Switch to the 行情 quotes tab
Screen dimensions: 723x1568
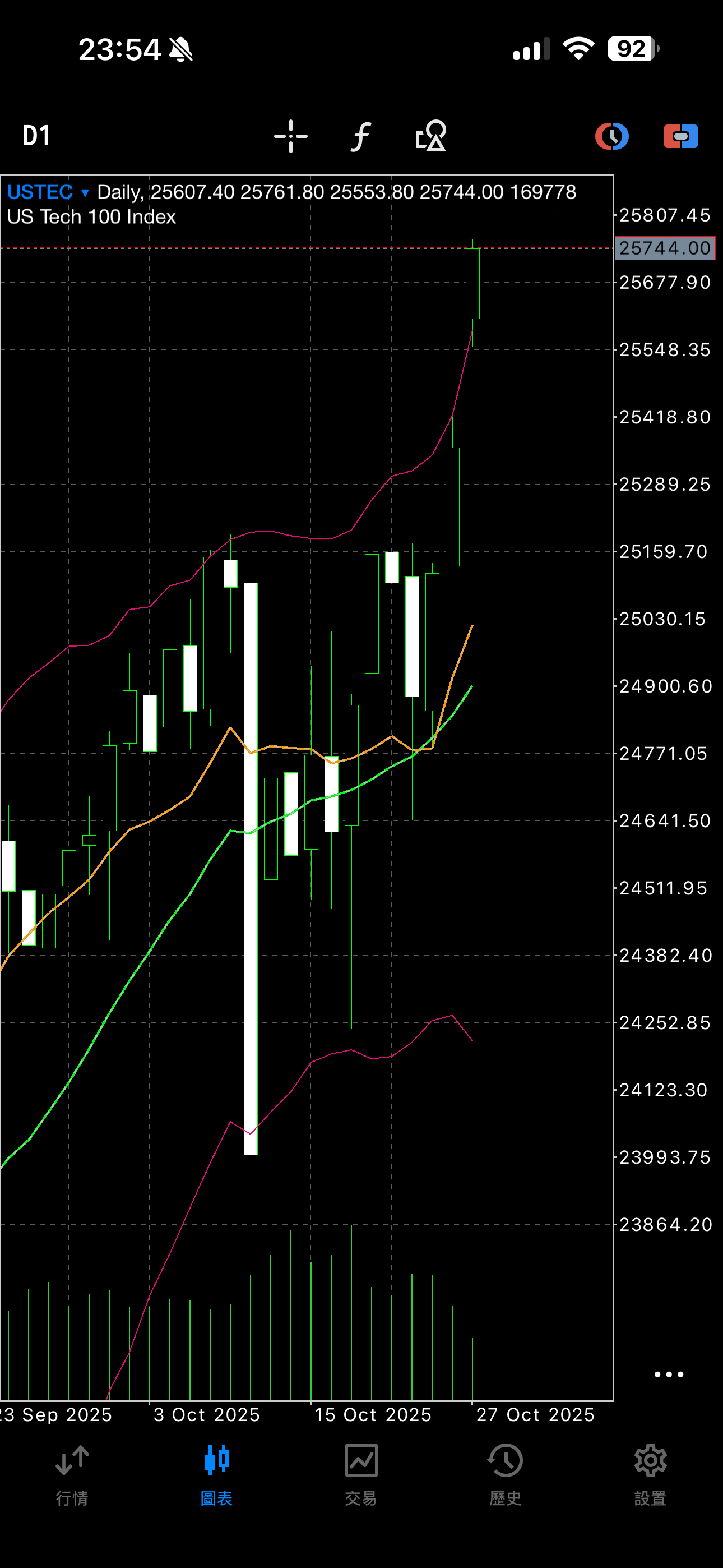click(72, 1474)
